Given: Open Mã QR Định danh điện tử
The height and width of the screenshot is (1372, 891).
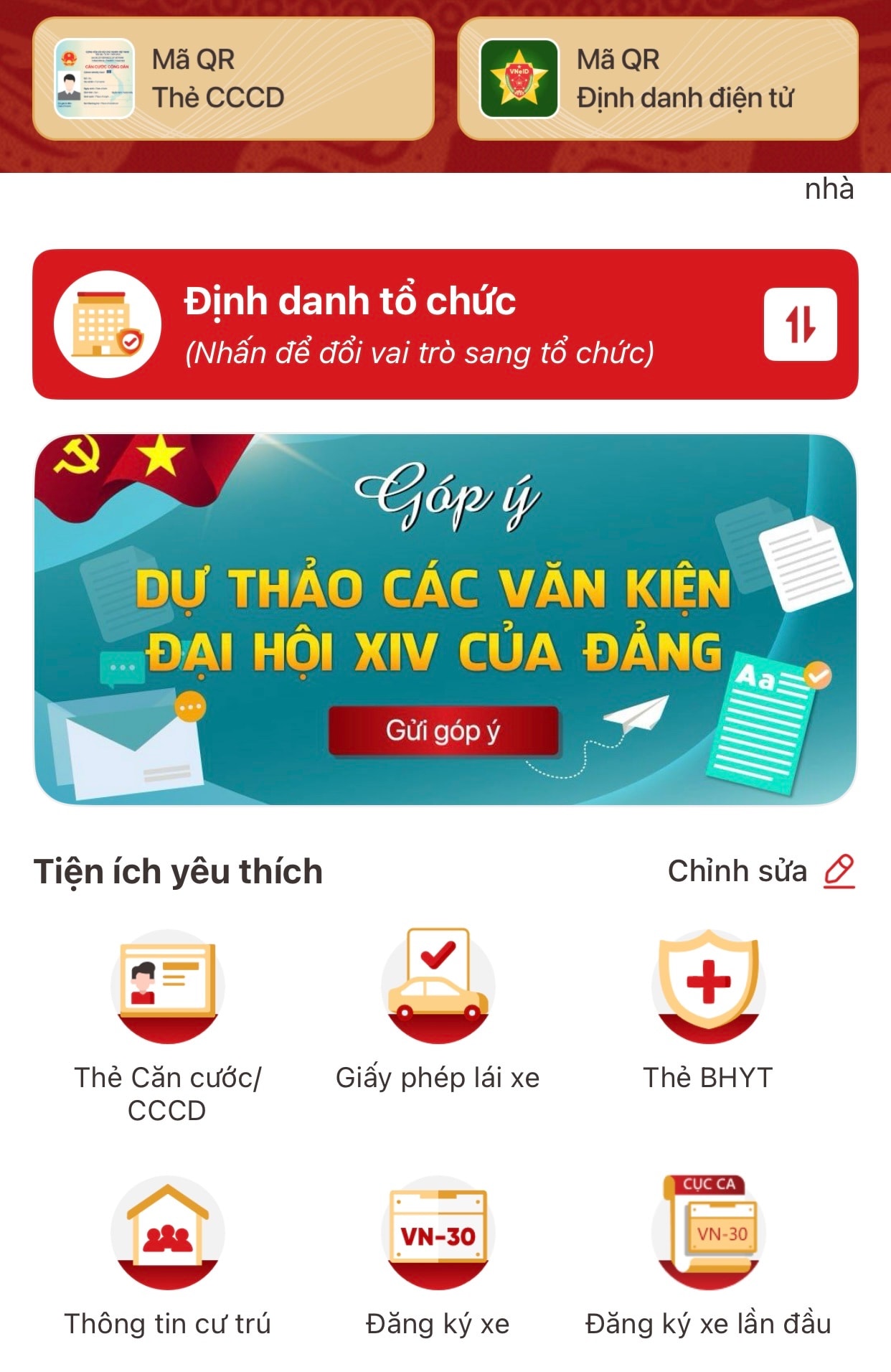Looking at the screenshot, I should coord(657,79).
